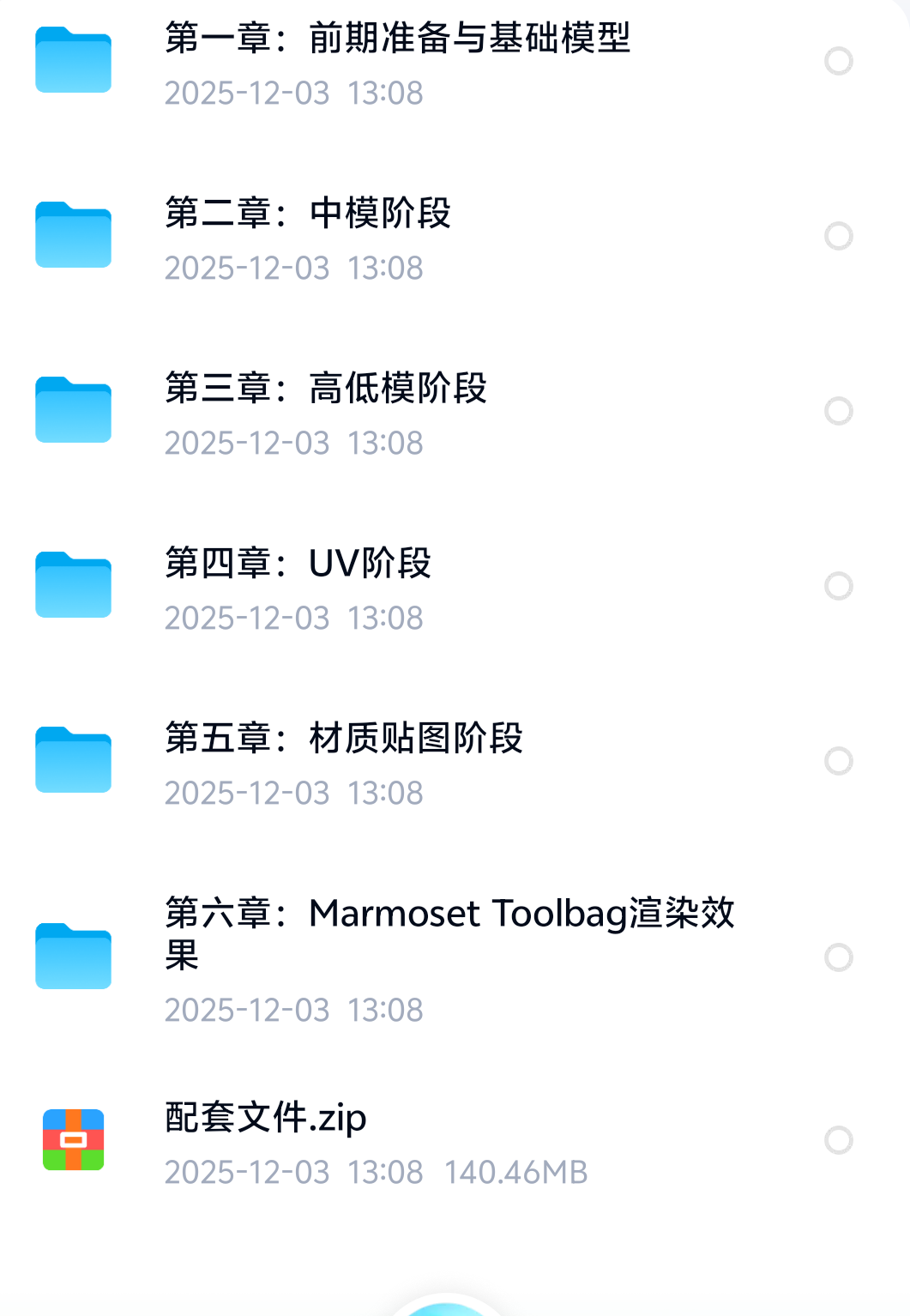Select the checkbox for the Marmoset Toolbag chapter
Image resolution: width=910 pixels, height=1316 pixels.
(x=838, y=957)
